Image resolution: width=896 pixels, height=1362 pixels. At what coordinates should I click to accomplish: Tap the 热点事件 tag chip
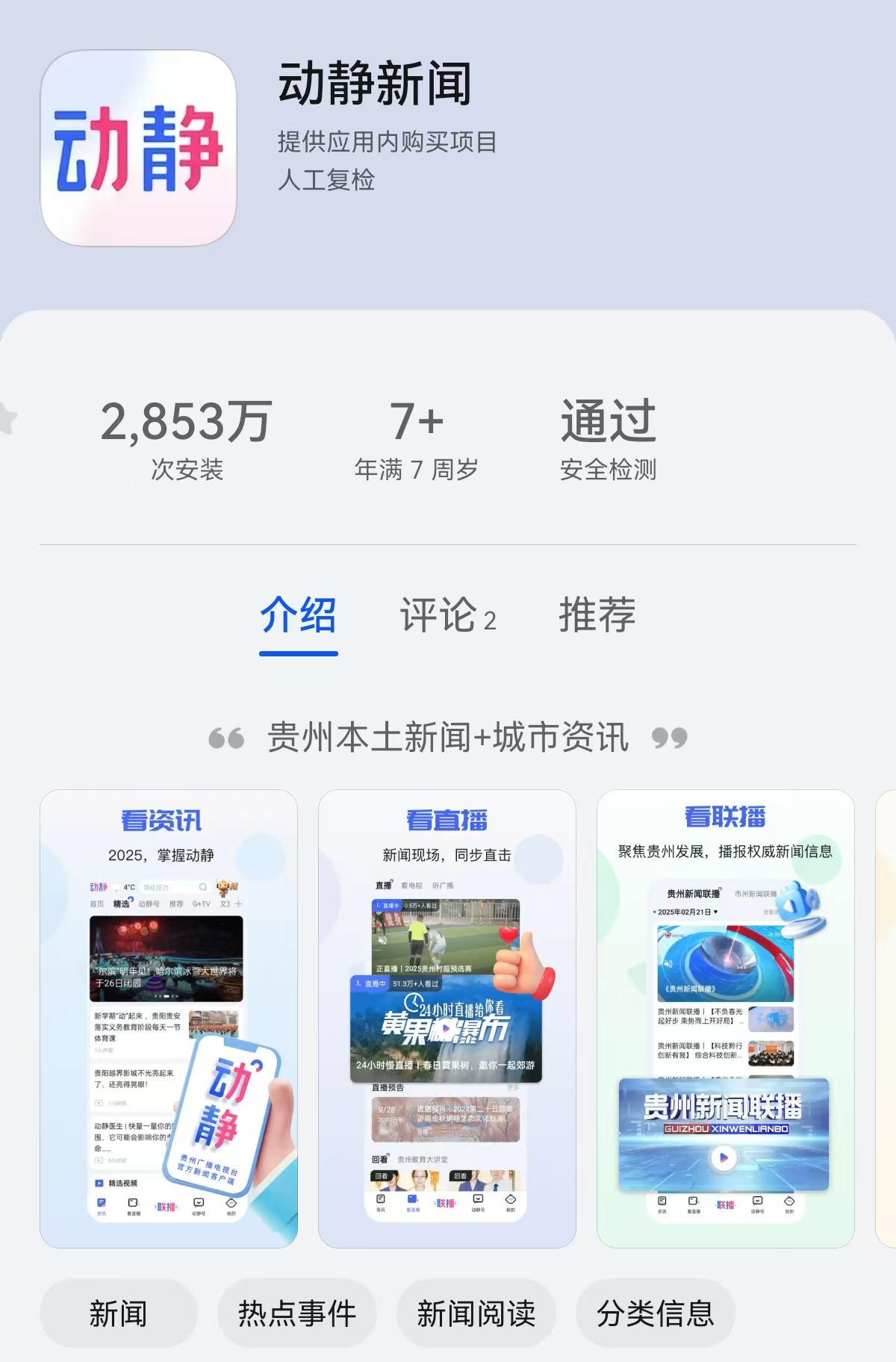pyautogui.click(x=296, y=1313)
